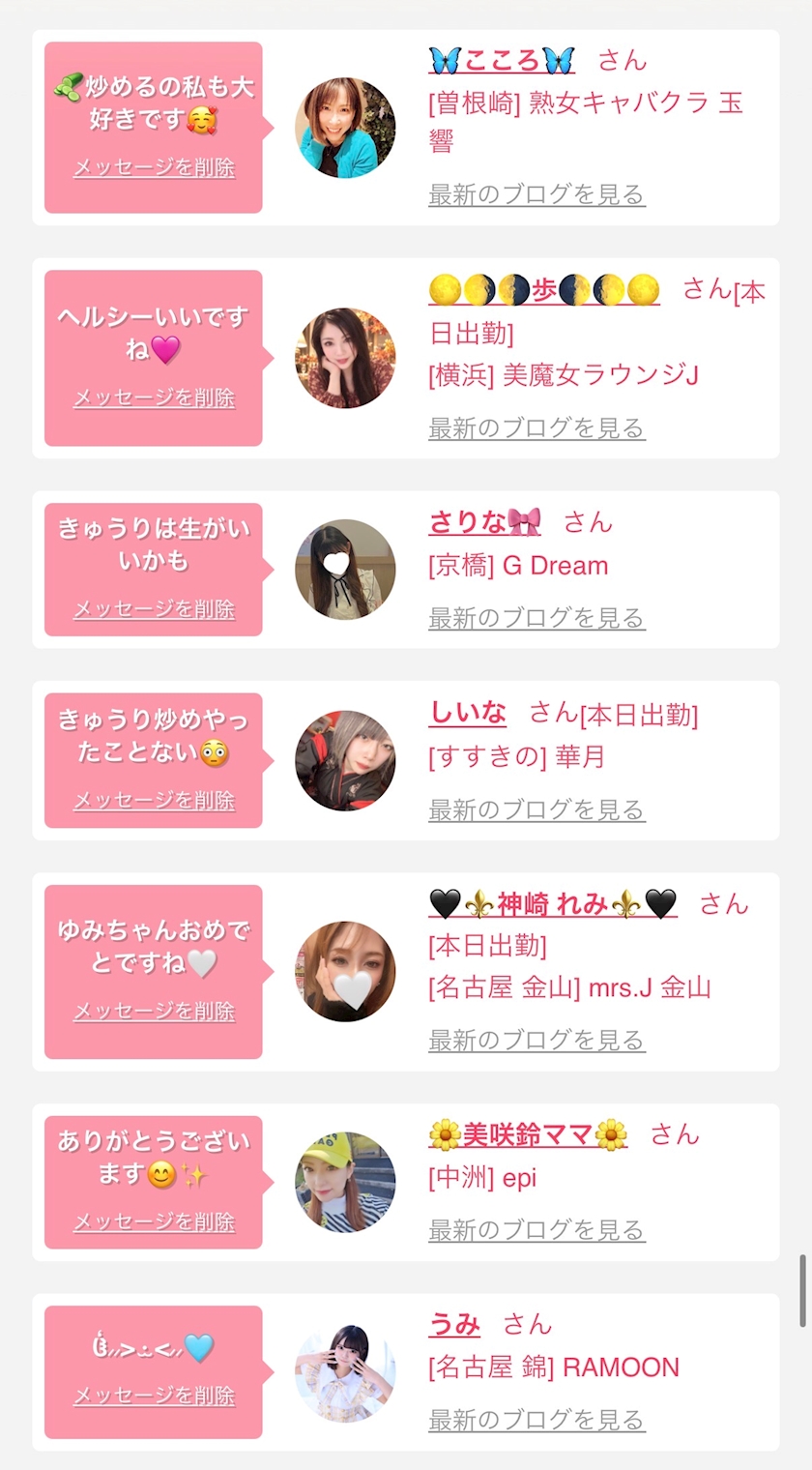The height and width of the screenshot is (1470, 812).
Task: View latest blog of 美咲鈴ママ
Action: point(536,1230)
